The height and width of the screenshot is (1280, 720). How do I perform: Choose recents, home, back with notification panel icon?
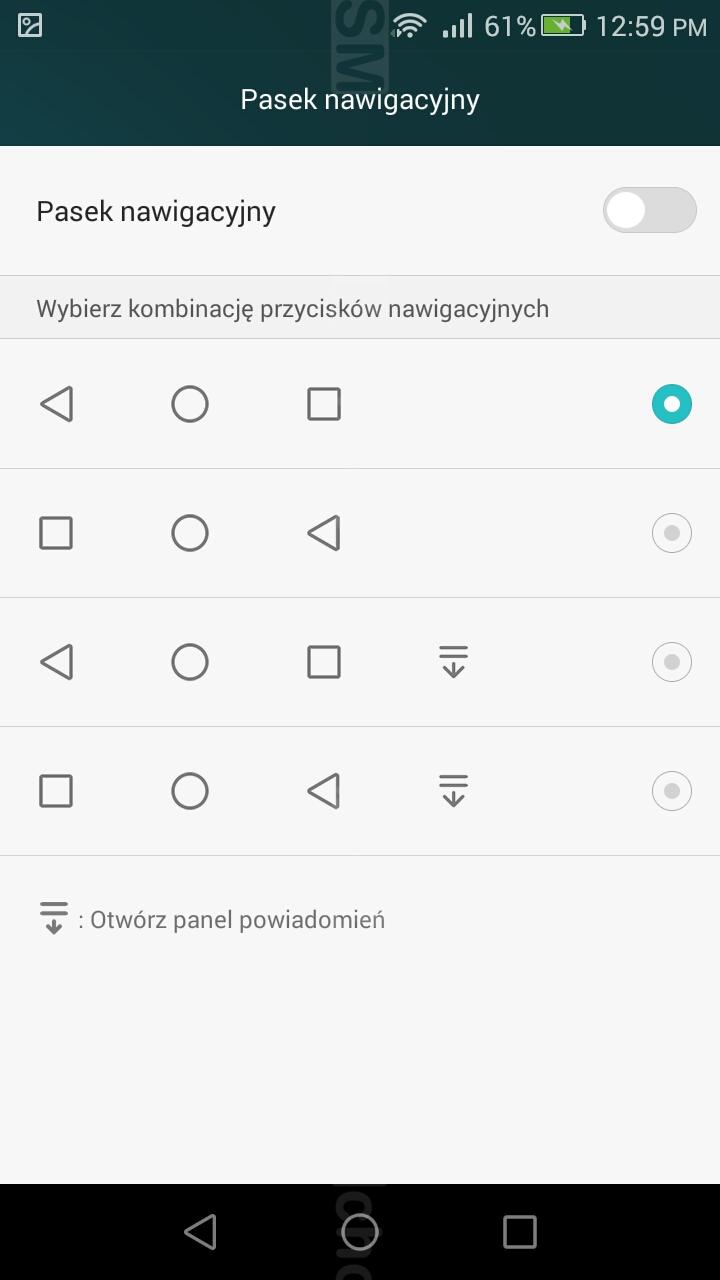(x=671, y=791)
